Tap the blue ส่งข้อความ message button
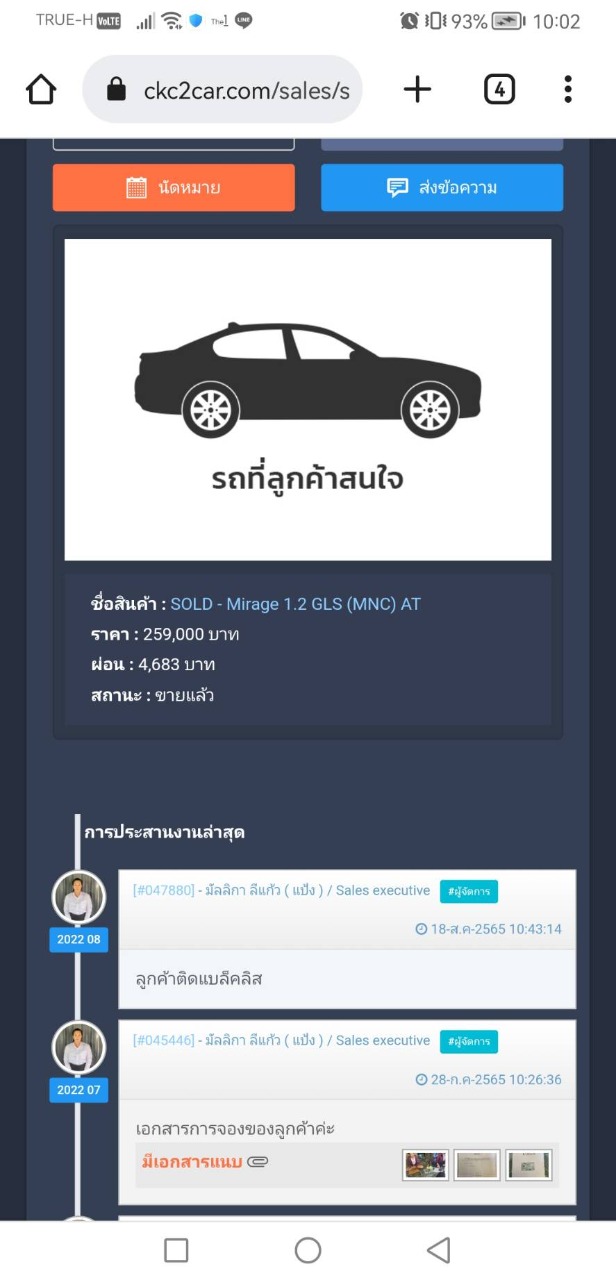Screen dimensions: 616x1280 [441, 188]
